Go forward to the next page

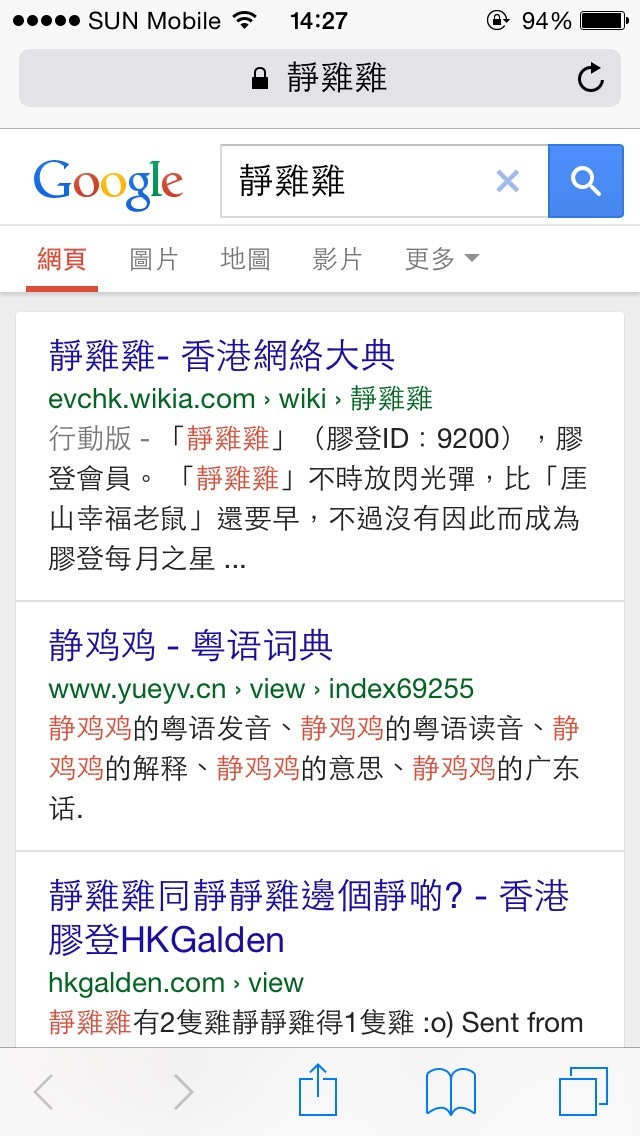pos(183,1092)
